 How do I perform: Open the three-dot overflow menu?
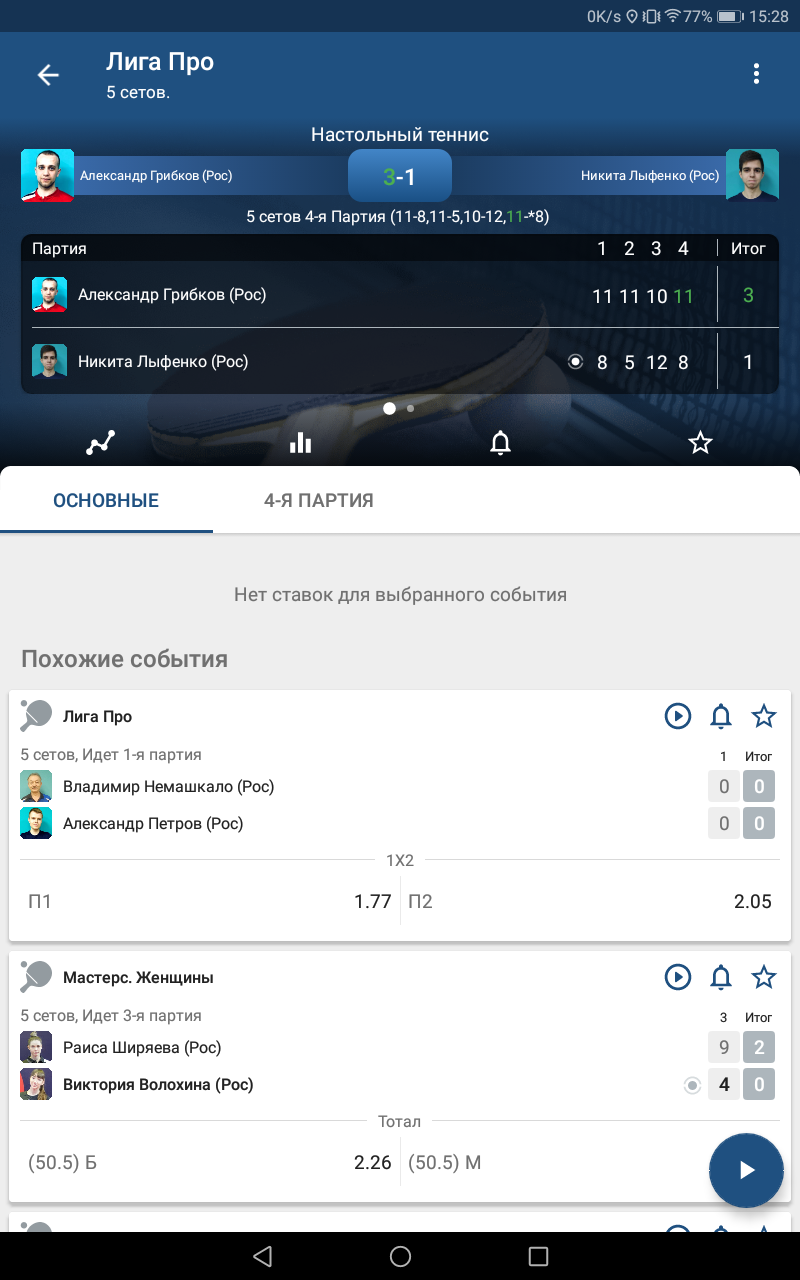coord(756,73)
